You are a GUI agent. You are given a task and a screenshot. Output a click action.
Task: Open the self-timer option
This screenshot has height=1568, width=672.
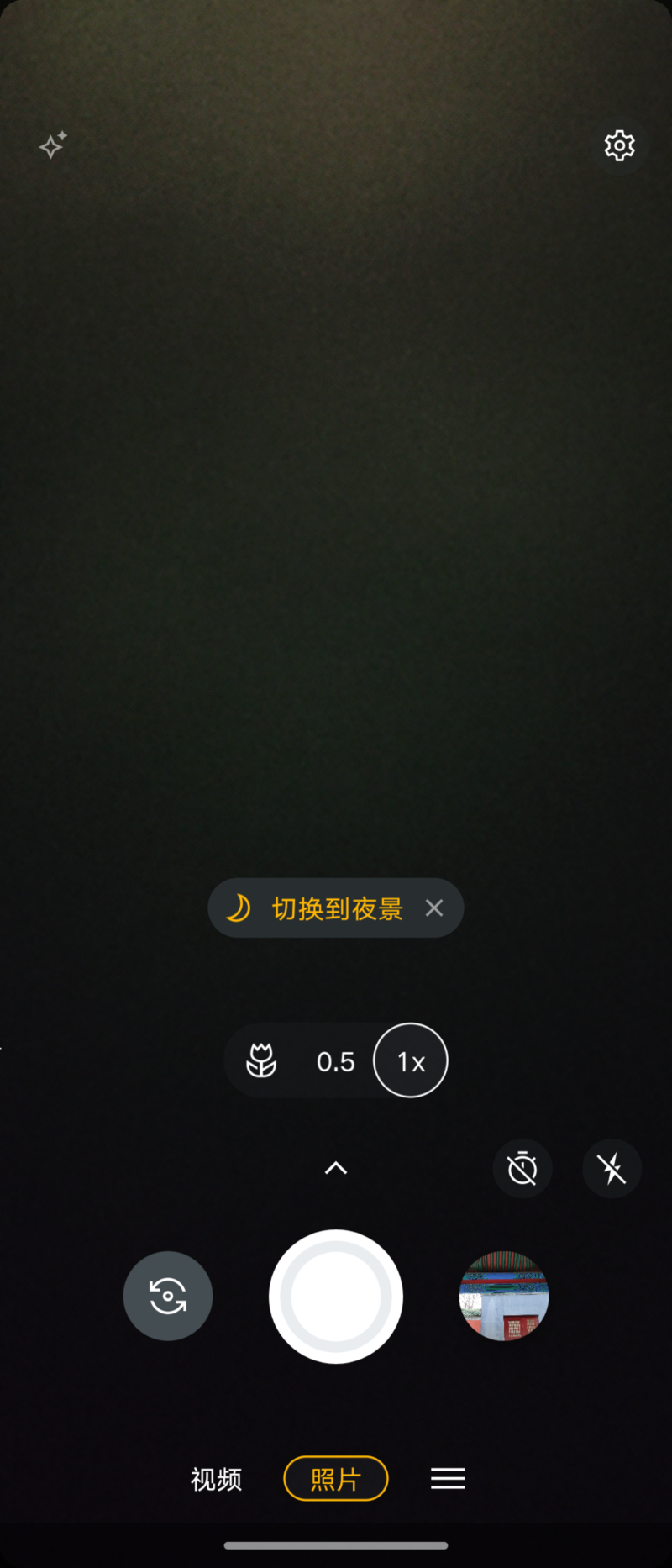point(522,1169)
